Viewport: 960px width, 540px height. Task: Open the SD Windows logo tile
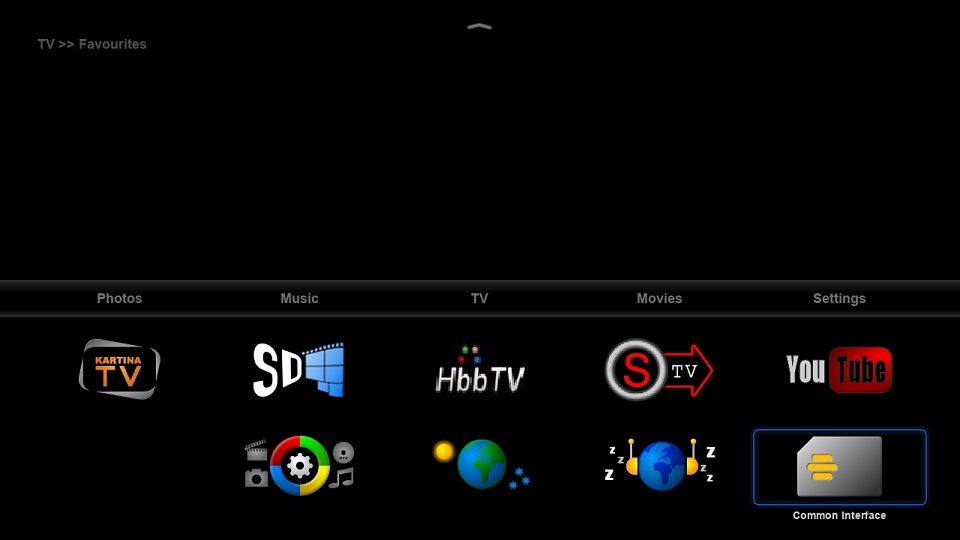click(299, 369)
